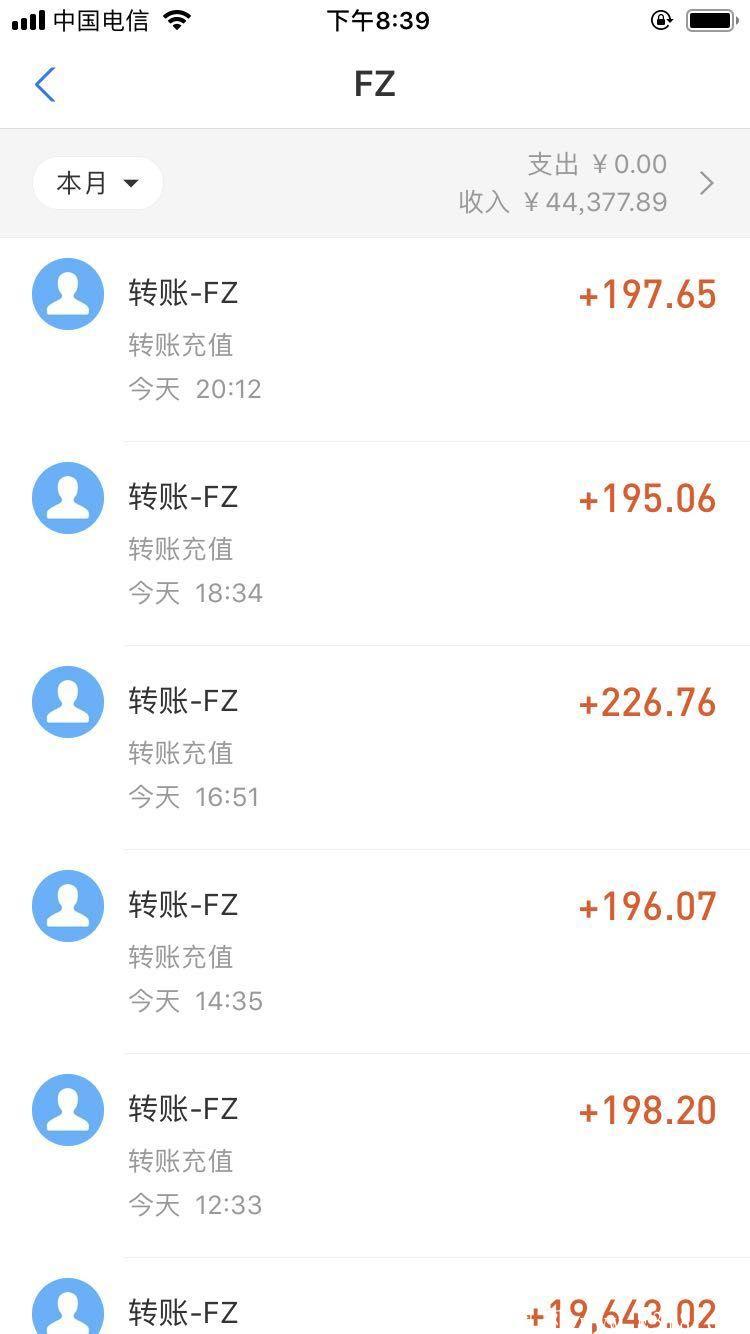Tap the orientation lock icon in status bar
The height and width of the screenshot is (1334, 750).
(x=661, y=19)
